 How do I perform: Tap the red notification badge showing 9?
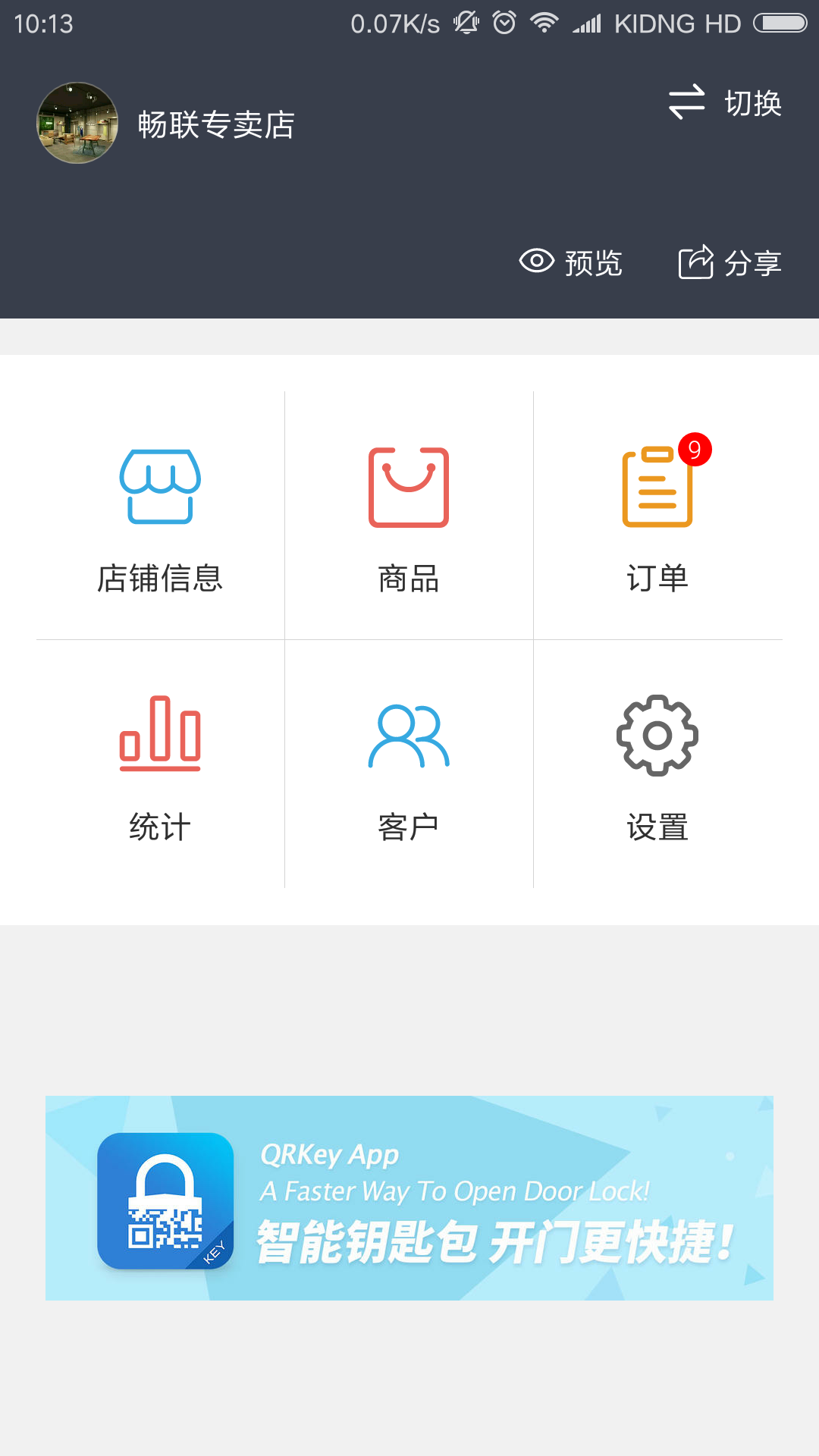click(x=695, y=450)
